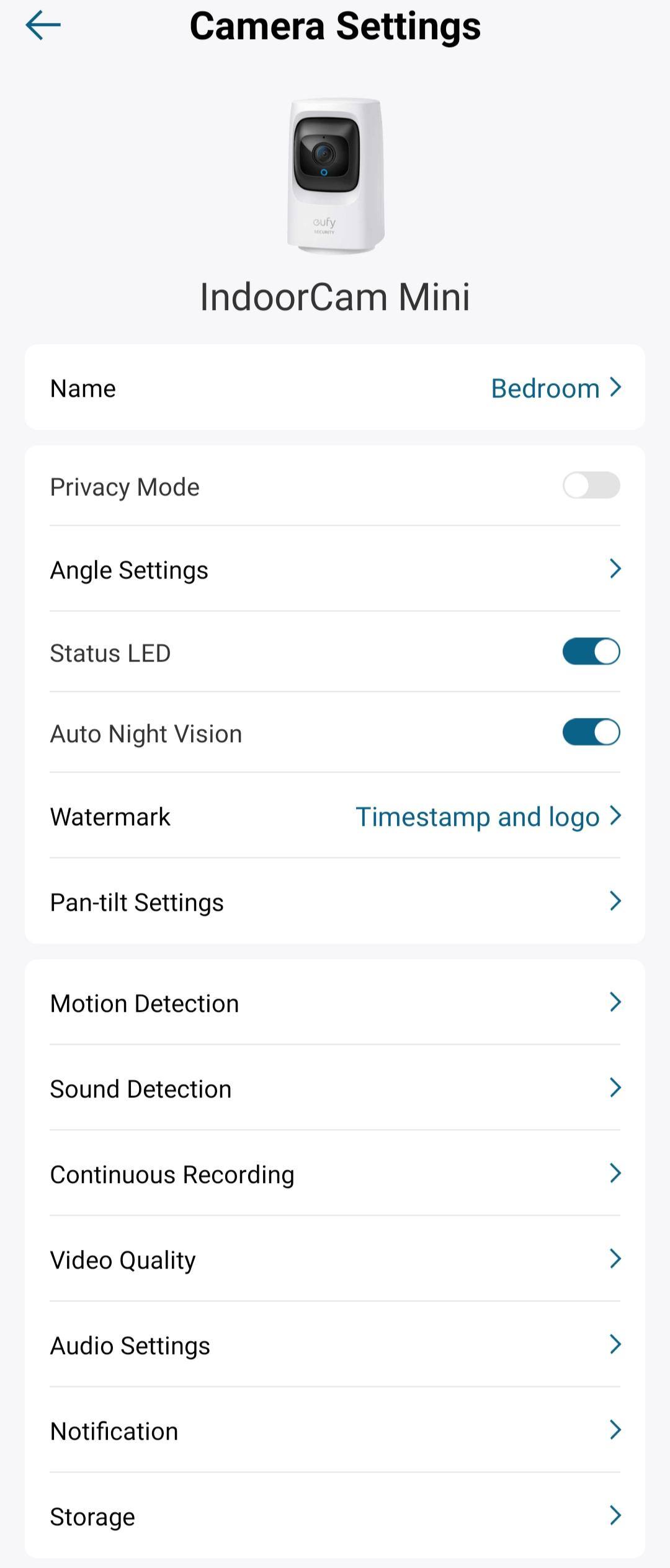Turn off the Status LED

coord(591,652)
